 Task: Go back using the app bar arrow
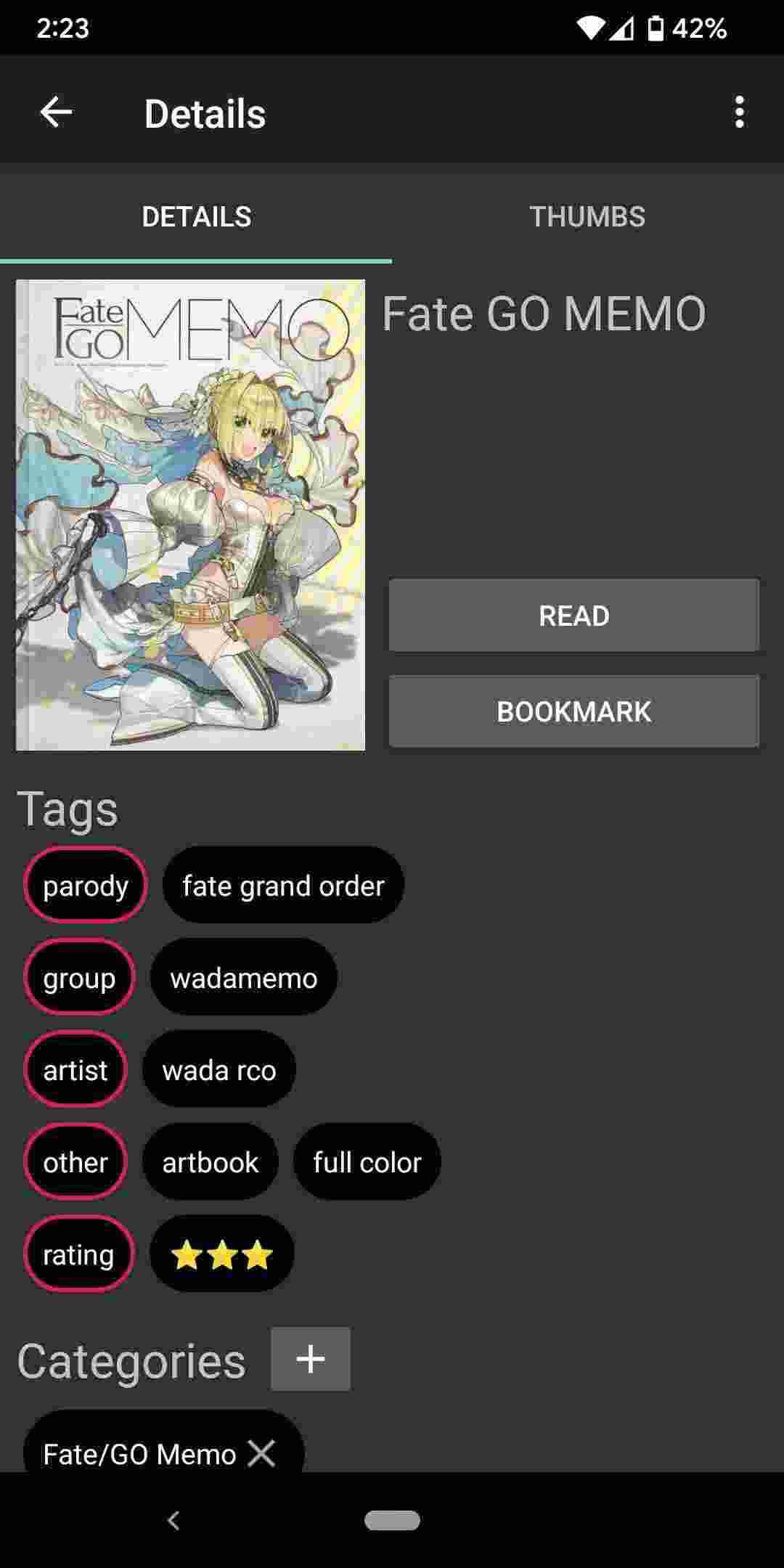56,113
